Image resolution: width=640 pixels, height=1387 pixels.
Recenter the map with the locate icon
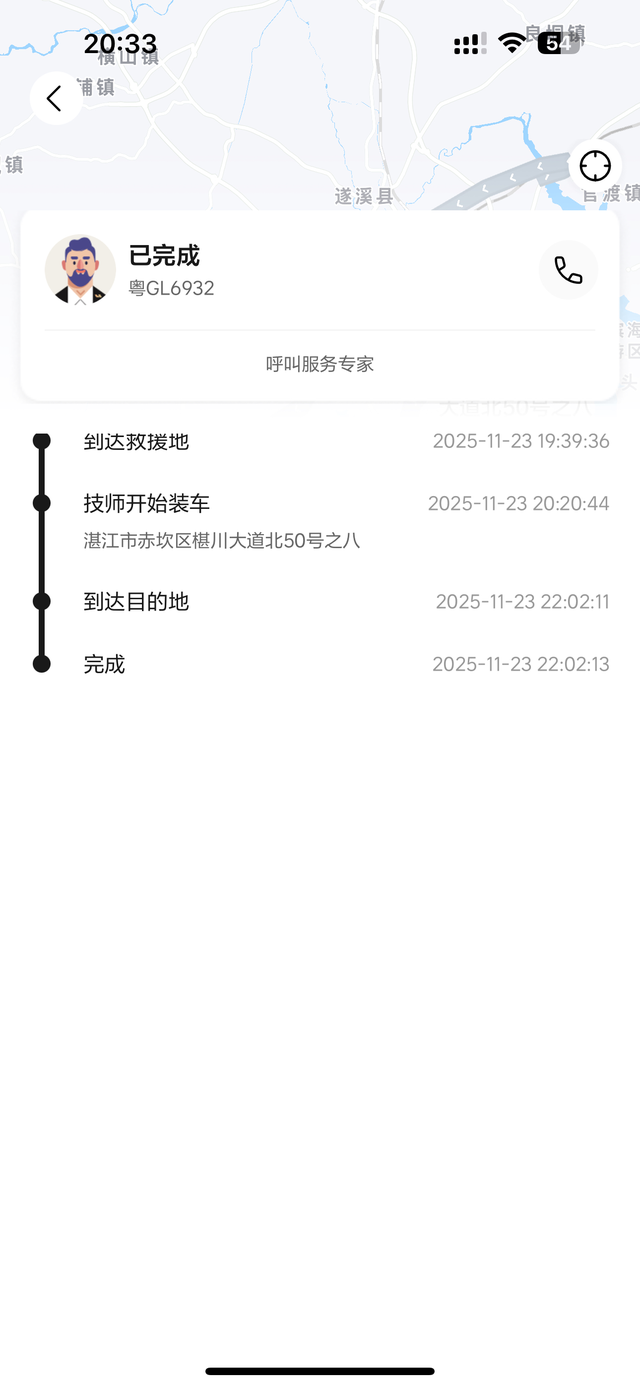pos(595,165)
